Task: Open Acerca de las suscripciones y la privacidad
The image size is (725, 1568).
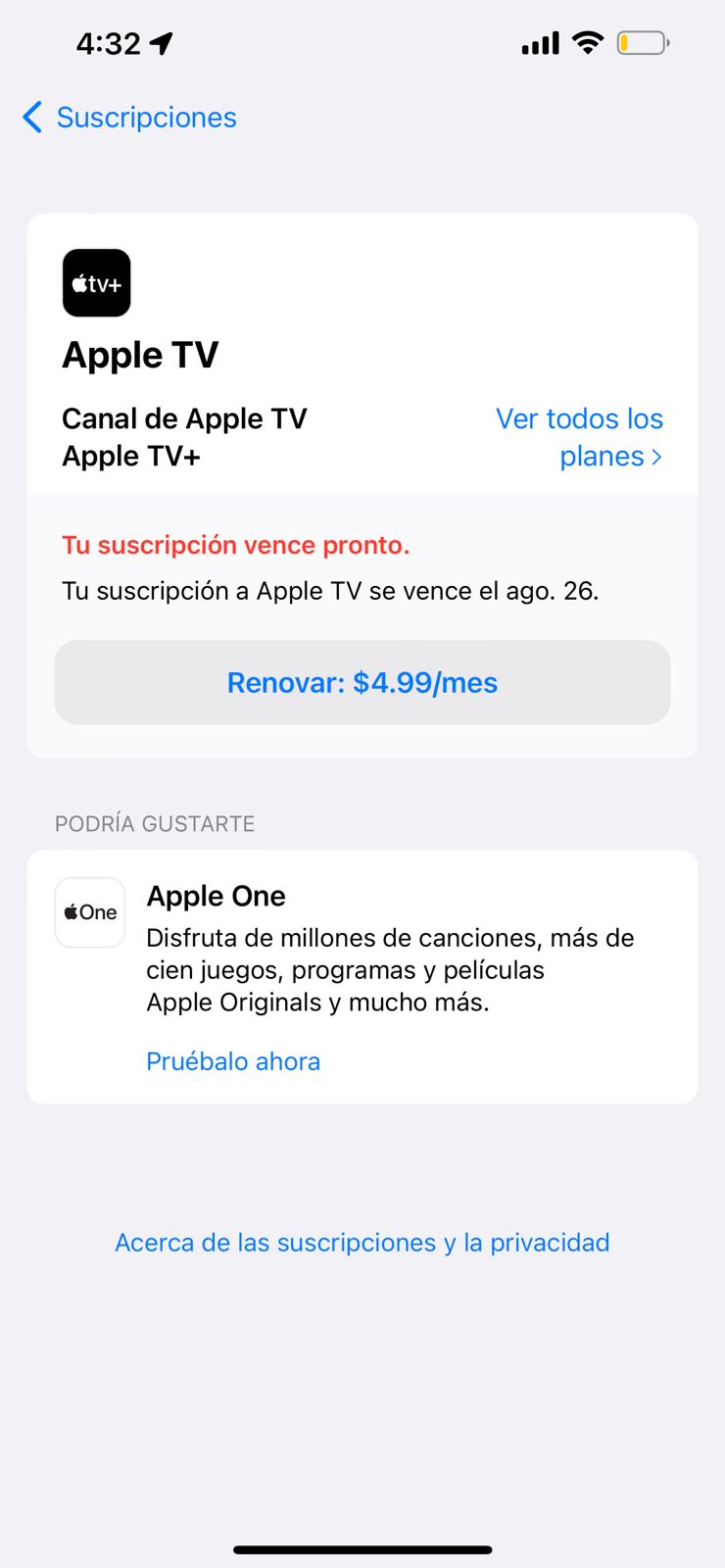Action: [362, 1243]
